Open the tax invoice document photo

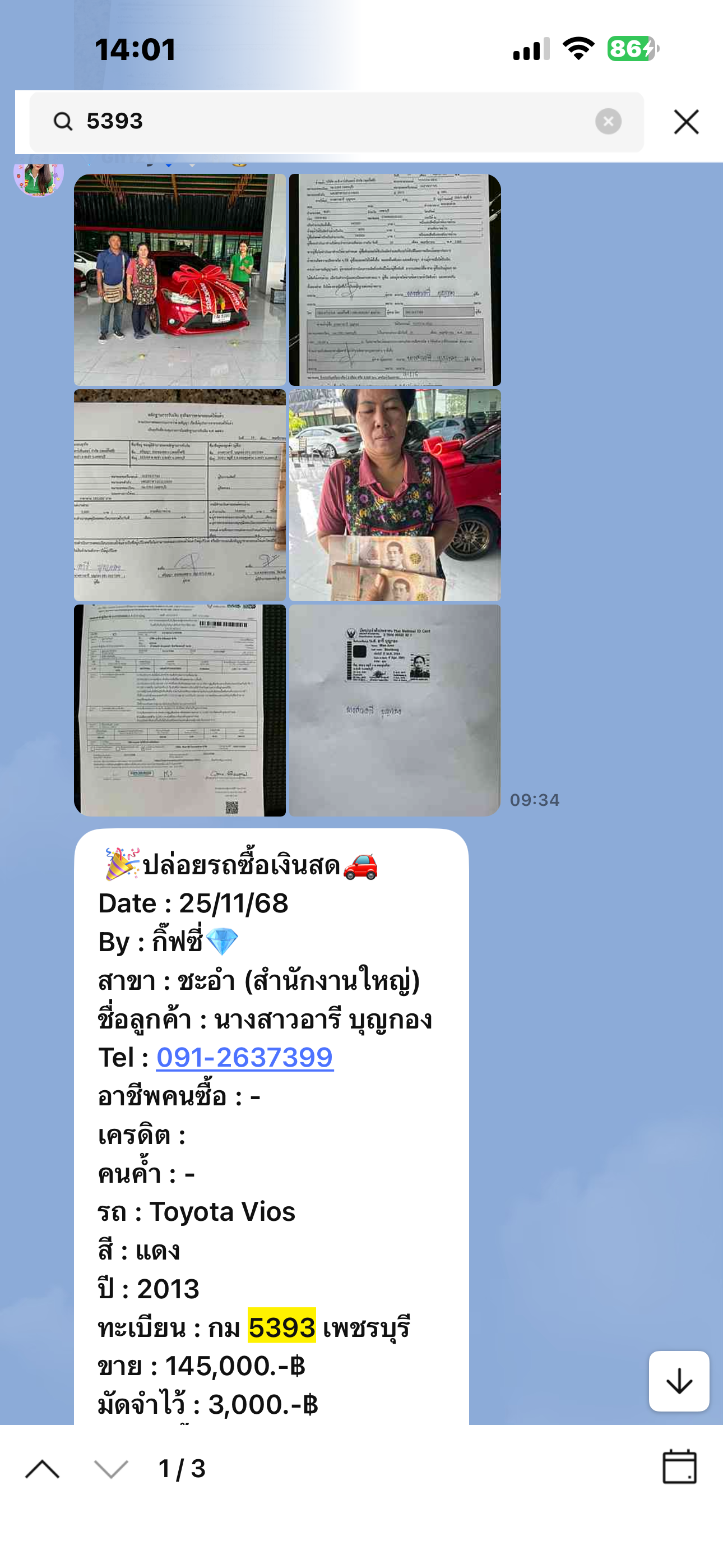[179, 710]
